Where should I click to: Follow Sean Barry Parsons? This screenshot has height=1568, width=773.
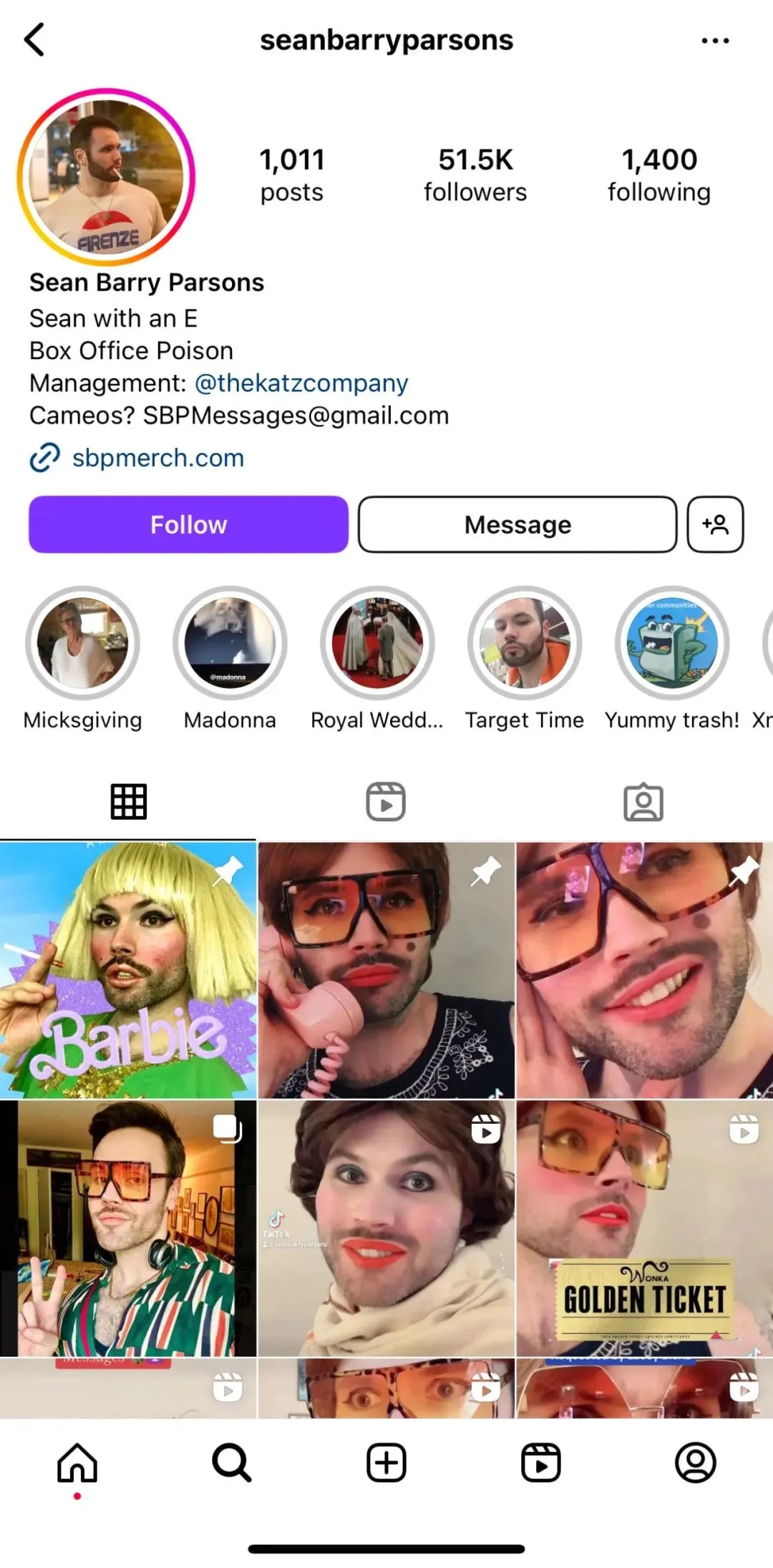pyautogui.click(x=188, y=524)
